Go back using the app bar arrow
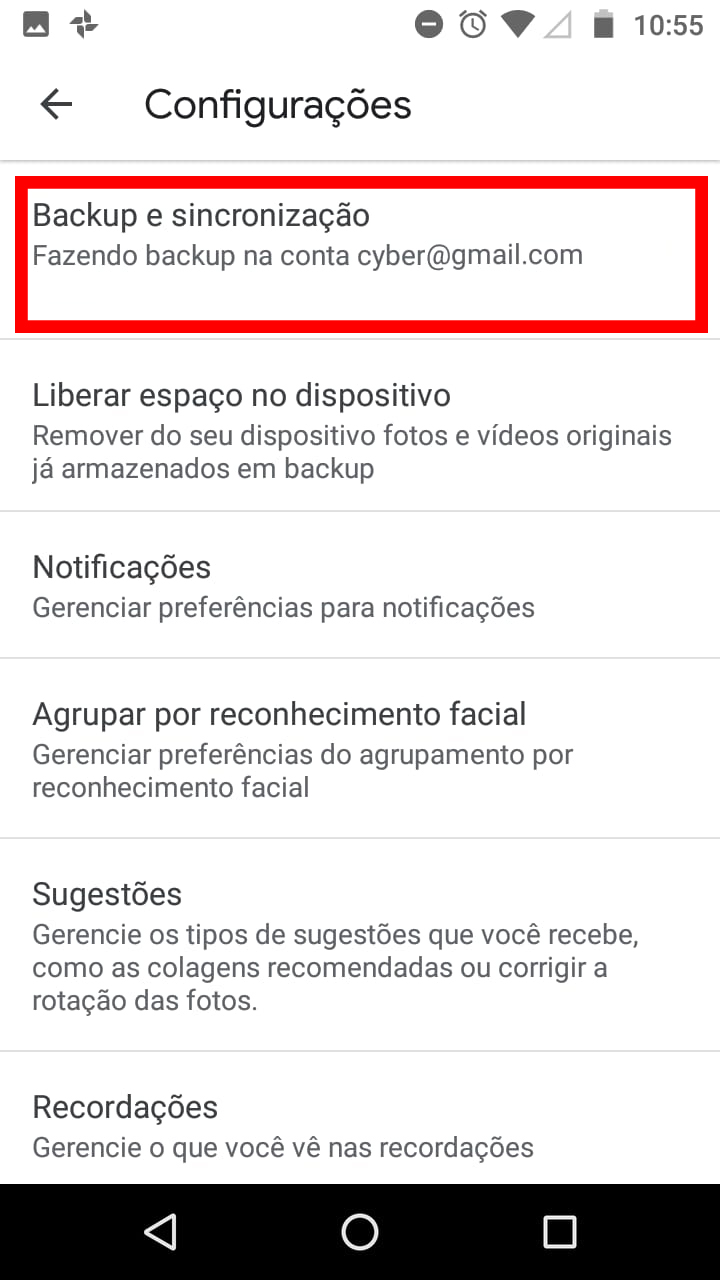720x1280 pixels. [56, 104]
